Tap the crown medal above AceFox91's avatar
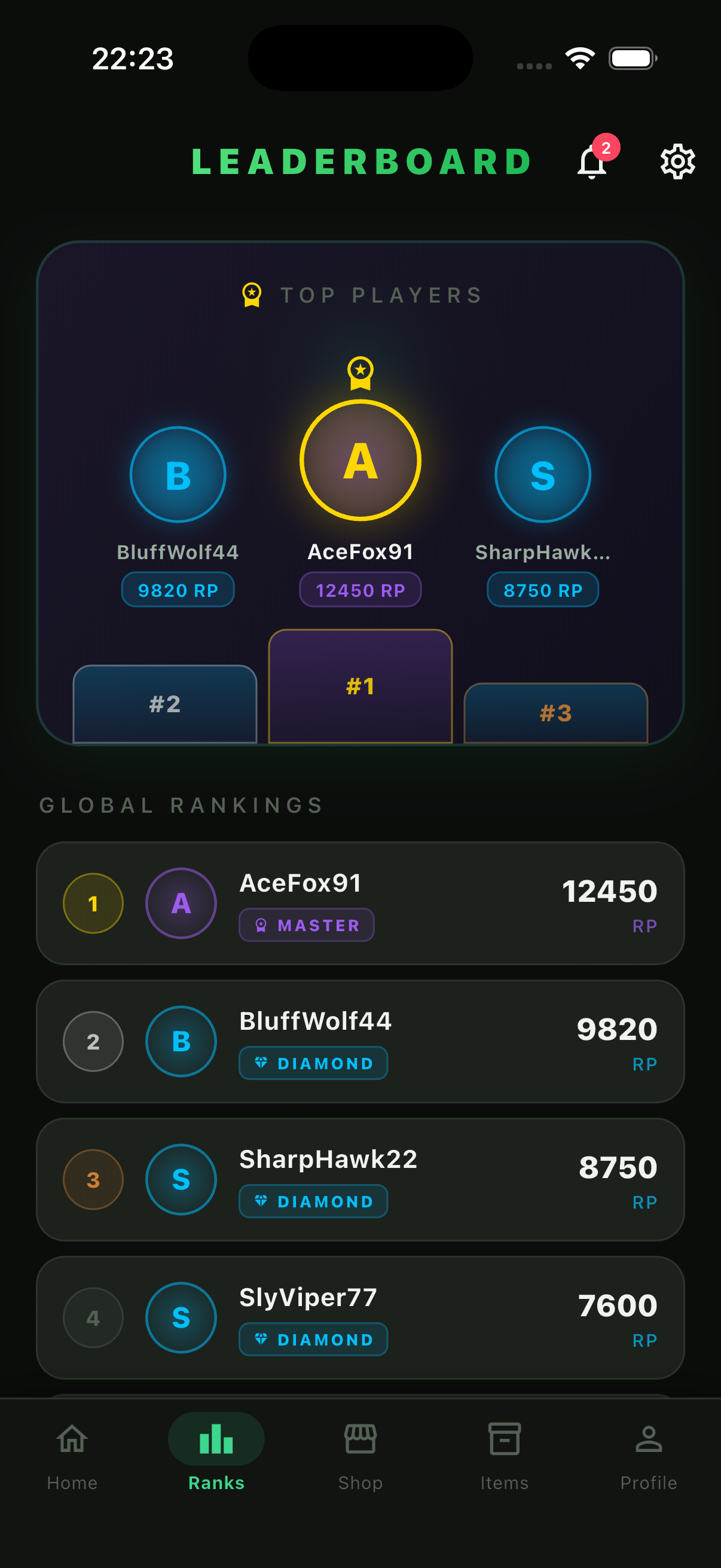Viewport: 721px width, 1568px height. click(x=360, y=376)
